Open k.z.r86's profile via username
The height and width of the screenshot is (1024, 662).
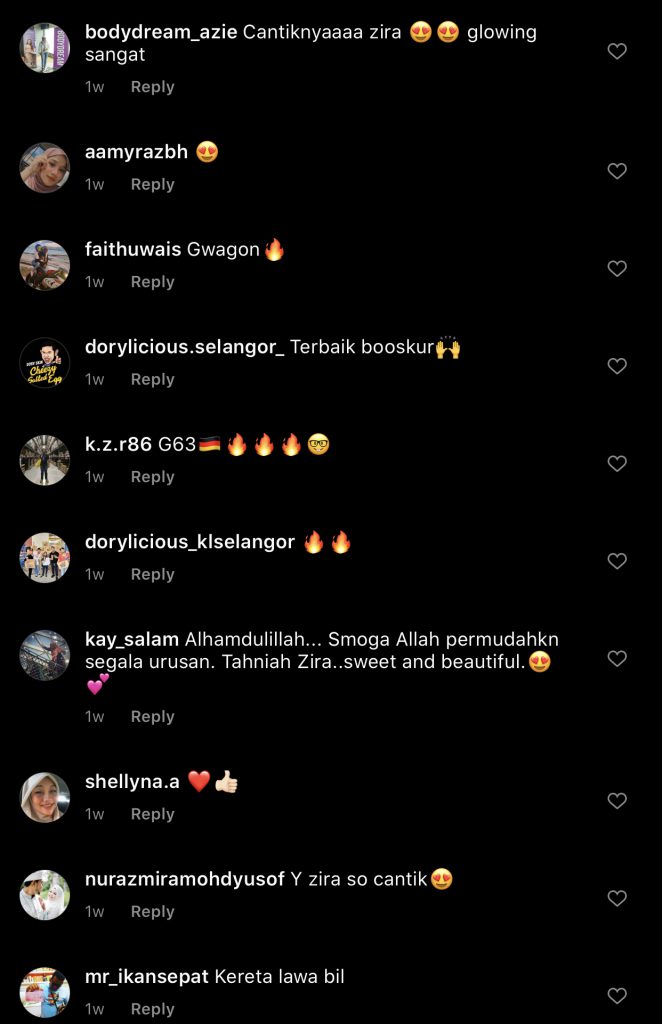(119, 445)
